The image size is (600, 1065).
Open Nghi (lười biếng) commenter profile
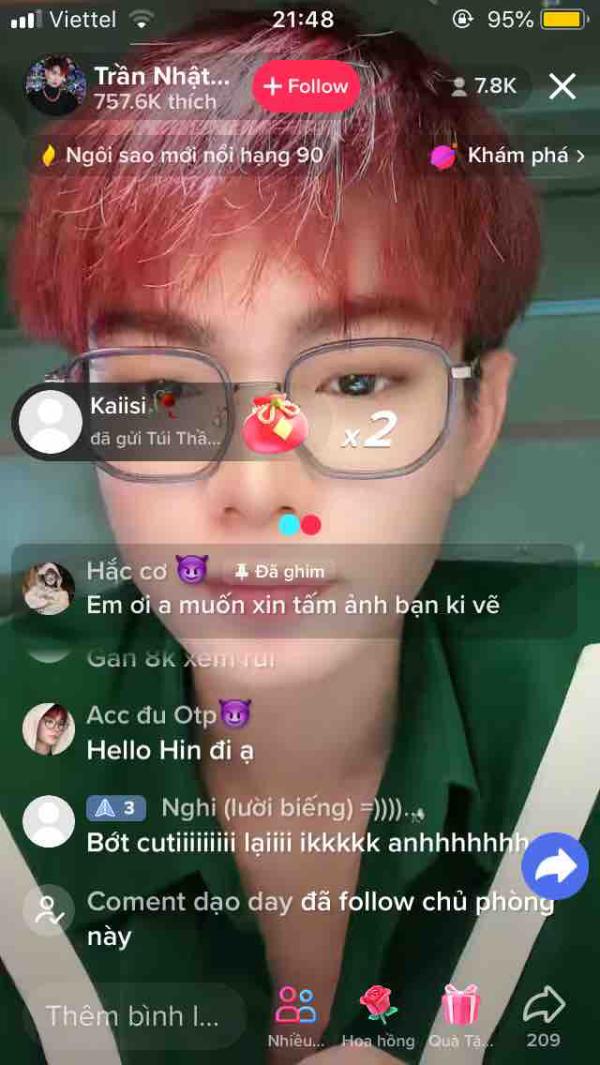tap(48, 821)
